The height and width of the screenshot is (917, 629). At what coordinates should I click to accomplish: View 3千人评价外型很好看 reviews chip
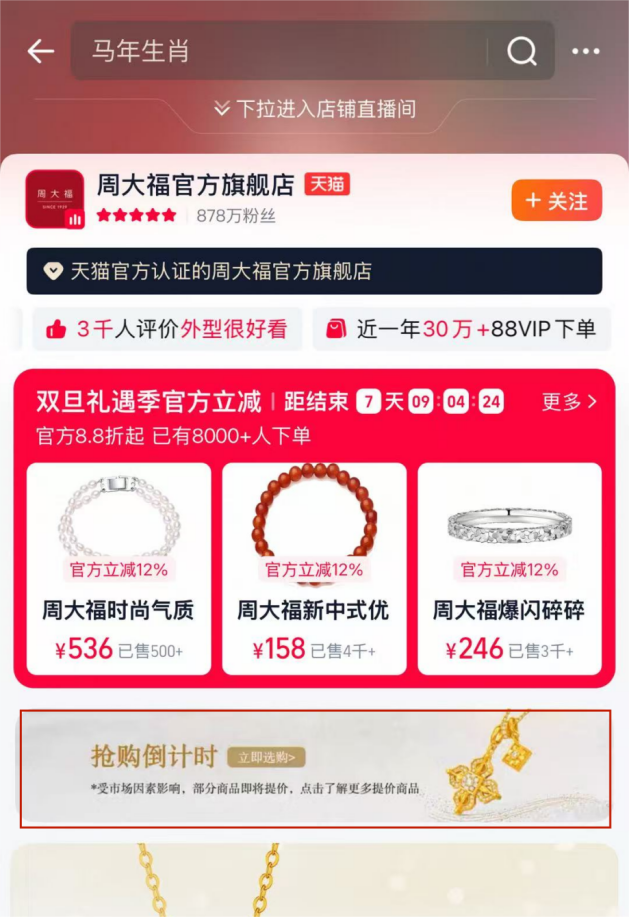click(x=167, y=329)
